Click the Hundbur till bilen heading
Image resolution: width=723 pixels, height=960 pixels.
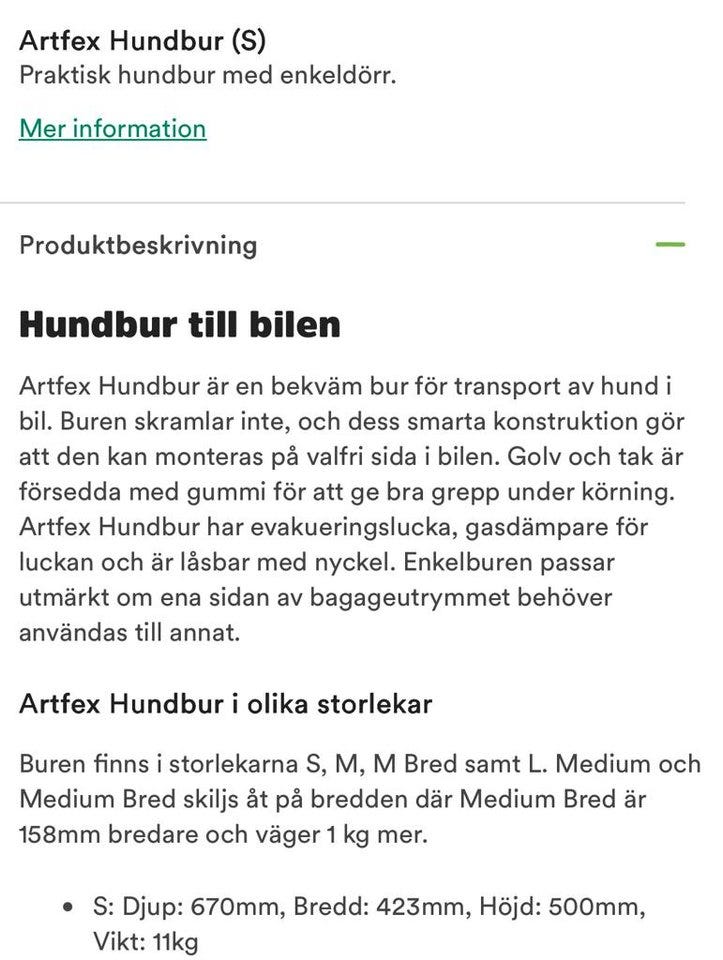coord(180,324)
